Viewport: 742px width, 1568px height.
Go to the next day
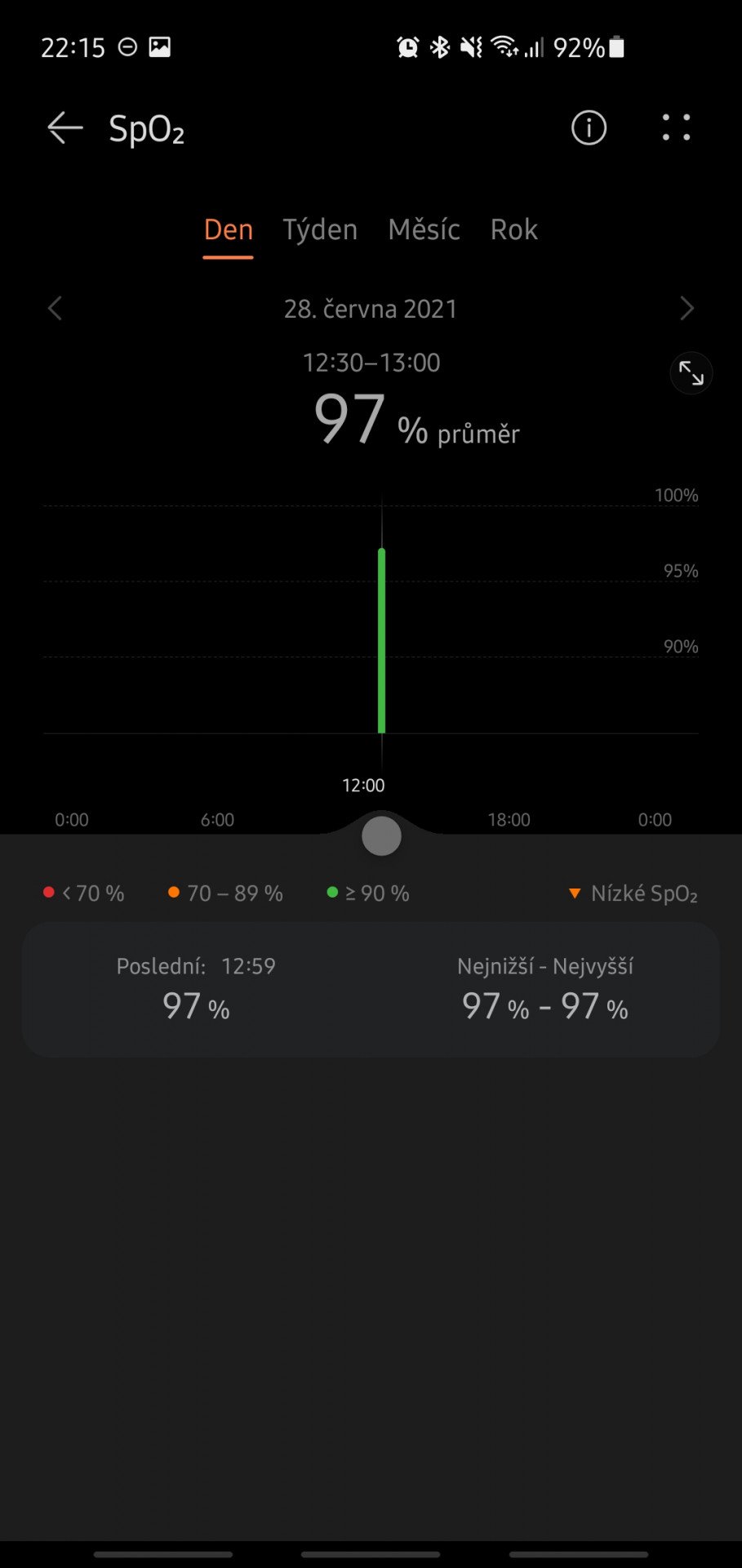tap(686, 309)
